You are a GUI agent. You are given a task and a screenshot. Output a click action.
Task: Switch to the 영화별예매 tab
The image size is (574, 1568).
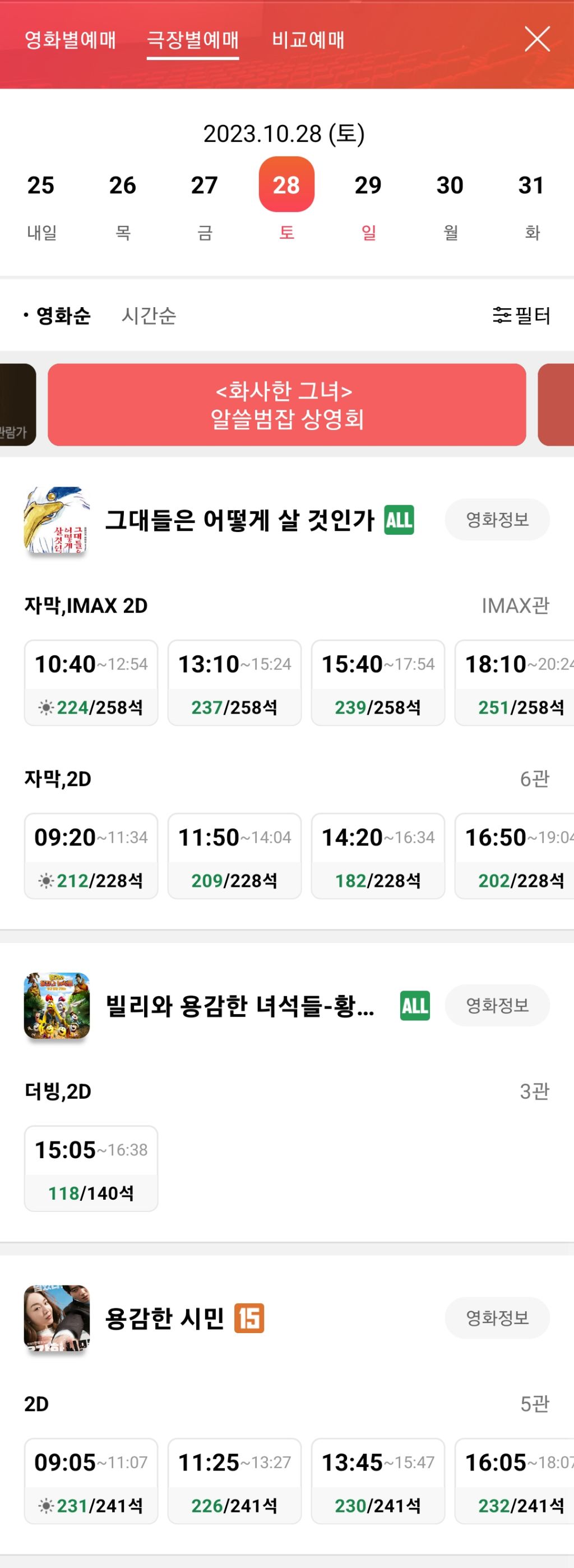pos(70,41)
